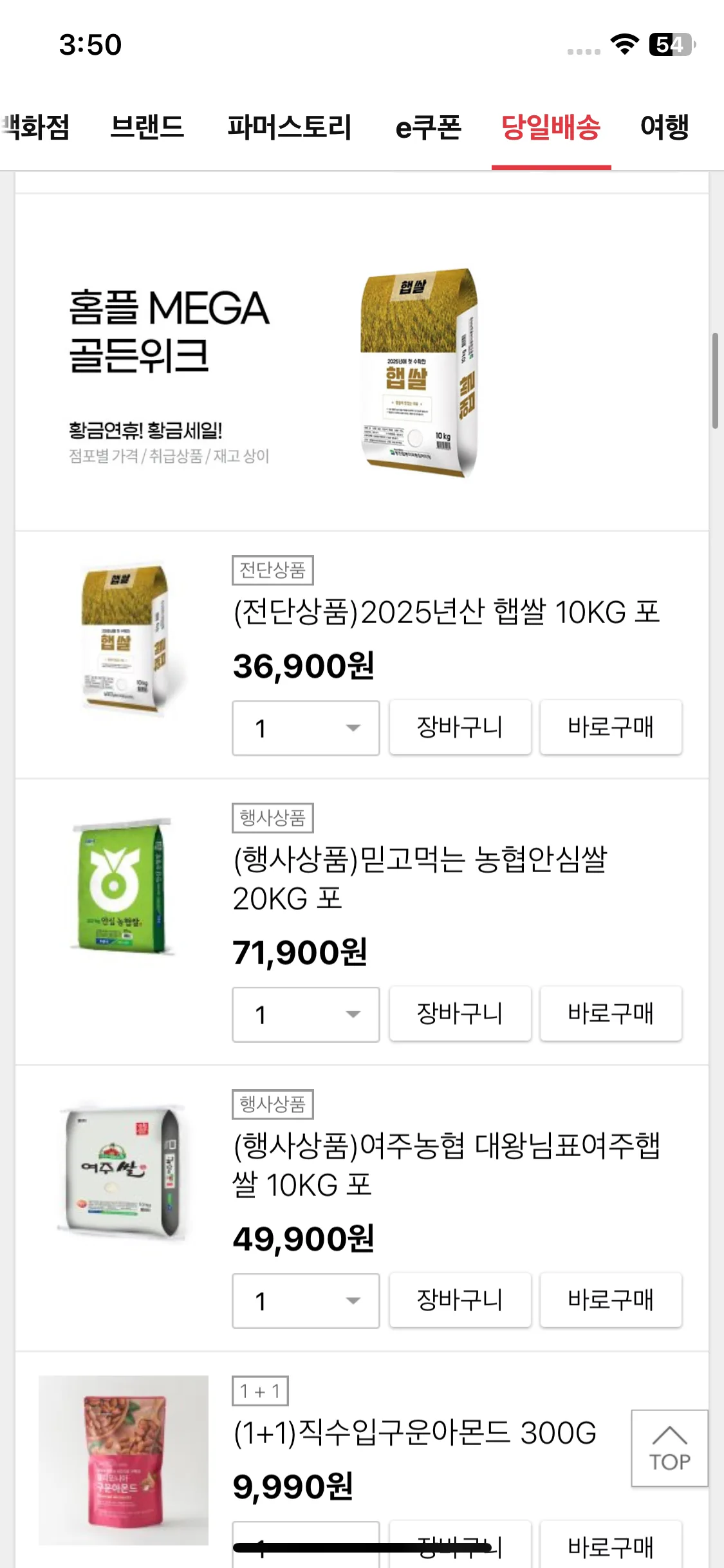Change quantity for 대왕님표여주햅쌀 10KG
Image resolution: width=724 pixels, height=1568 pixels.
306,1301
